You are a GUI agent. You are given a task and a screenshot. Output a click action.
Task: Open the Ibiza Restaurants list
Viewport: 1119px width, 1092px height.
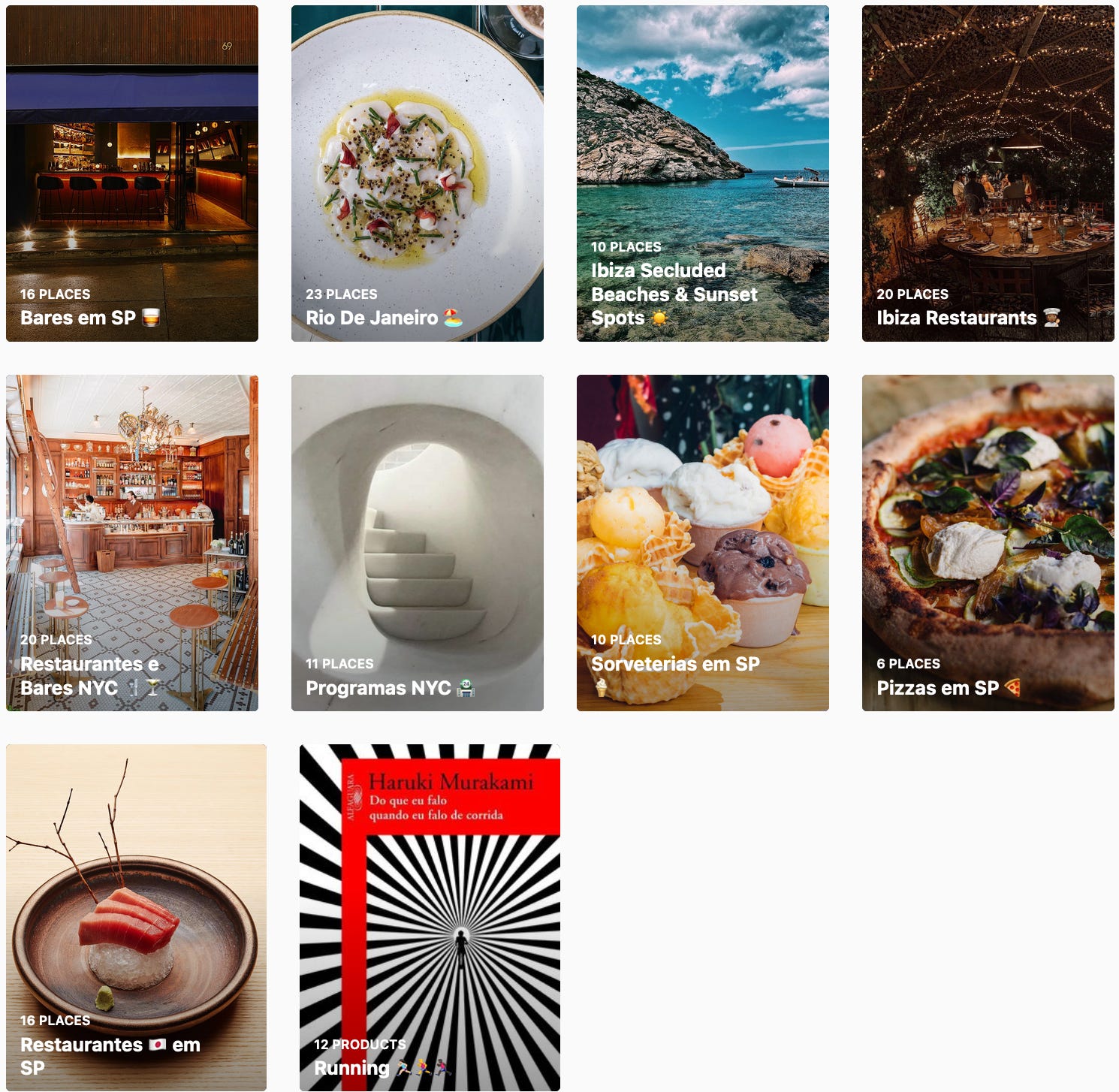[x=988, y=173]
